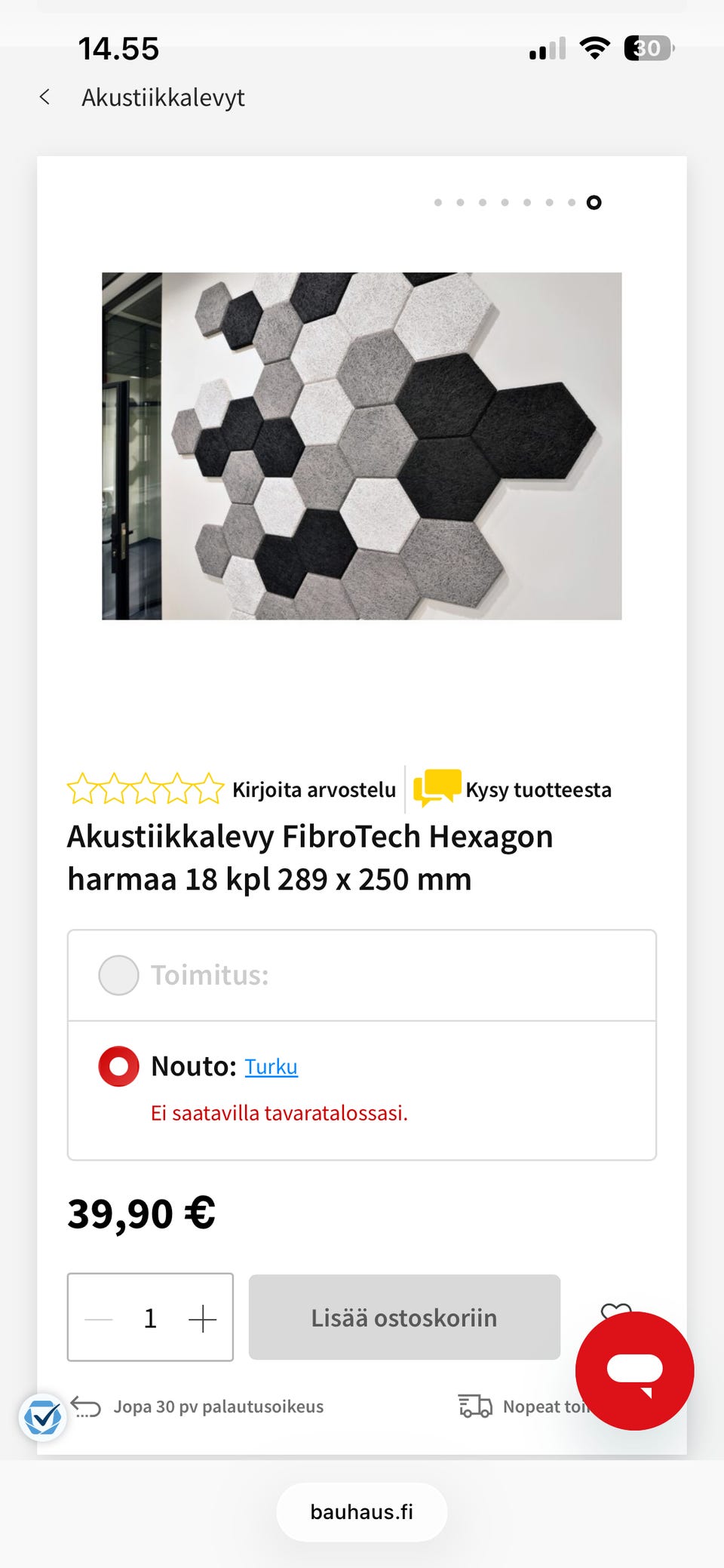Image resolution: width=724 pixels, height=1568 pixels.
Task: Return to Akustiikkalevyt category page
Action: (163, 97)
